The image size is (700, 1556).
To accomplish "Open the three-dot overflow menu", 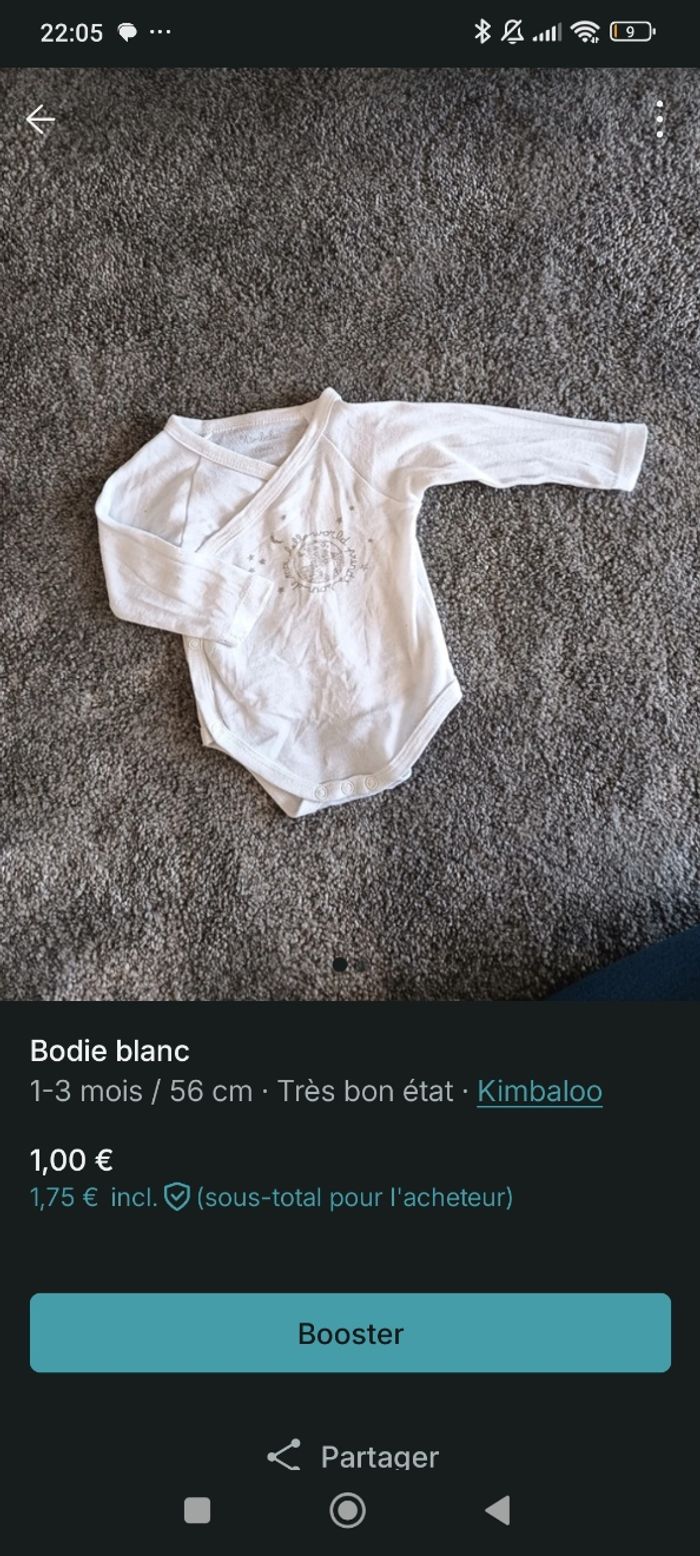I will [659, 119].
